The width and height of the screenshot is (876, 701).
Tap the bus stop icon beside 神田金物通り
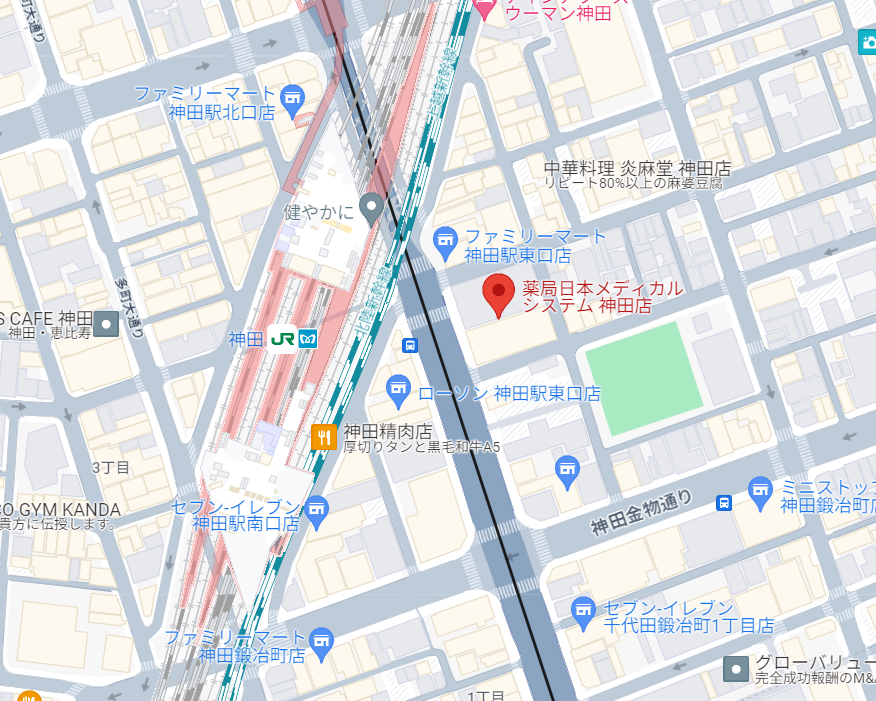[724, 502]
